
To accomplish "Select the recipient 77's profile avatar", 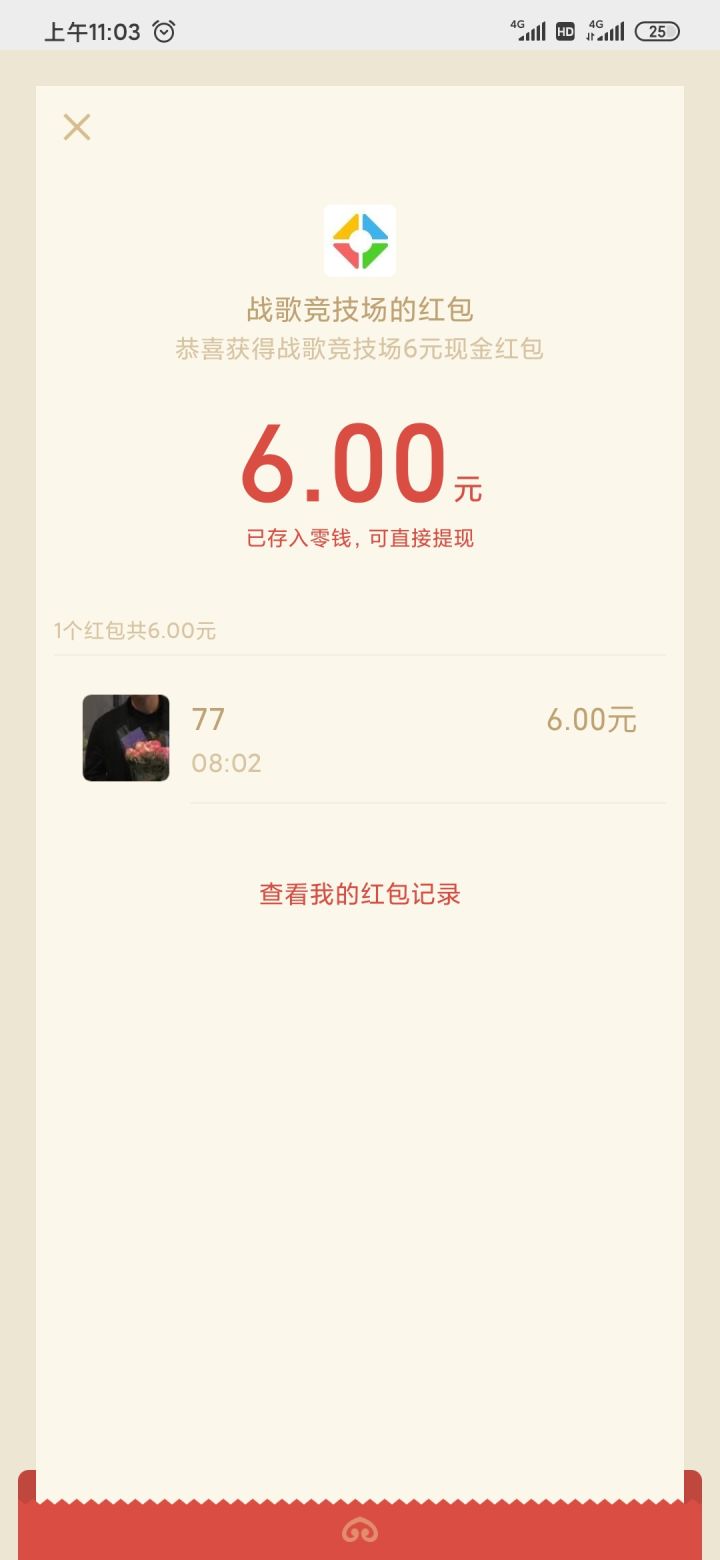I will (125, 737).
